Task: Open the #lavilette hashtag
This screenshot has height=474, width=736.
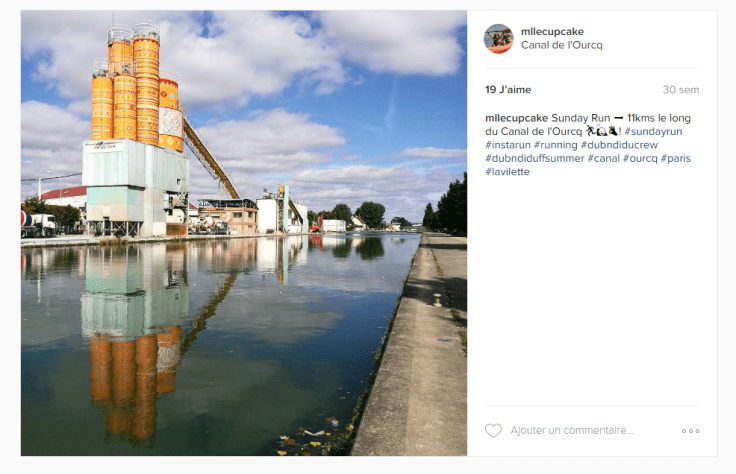Action: [x=508, y=171]
